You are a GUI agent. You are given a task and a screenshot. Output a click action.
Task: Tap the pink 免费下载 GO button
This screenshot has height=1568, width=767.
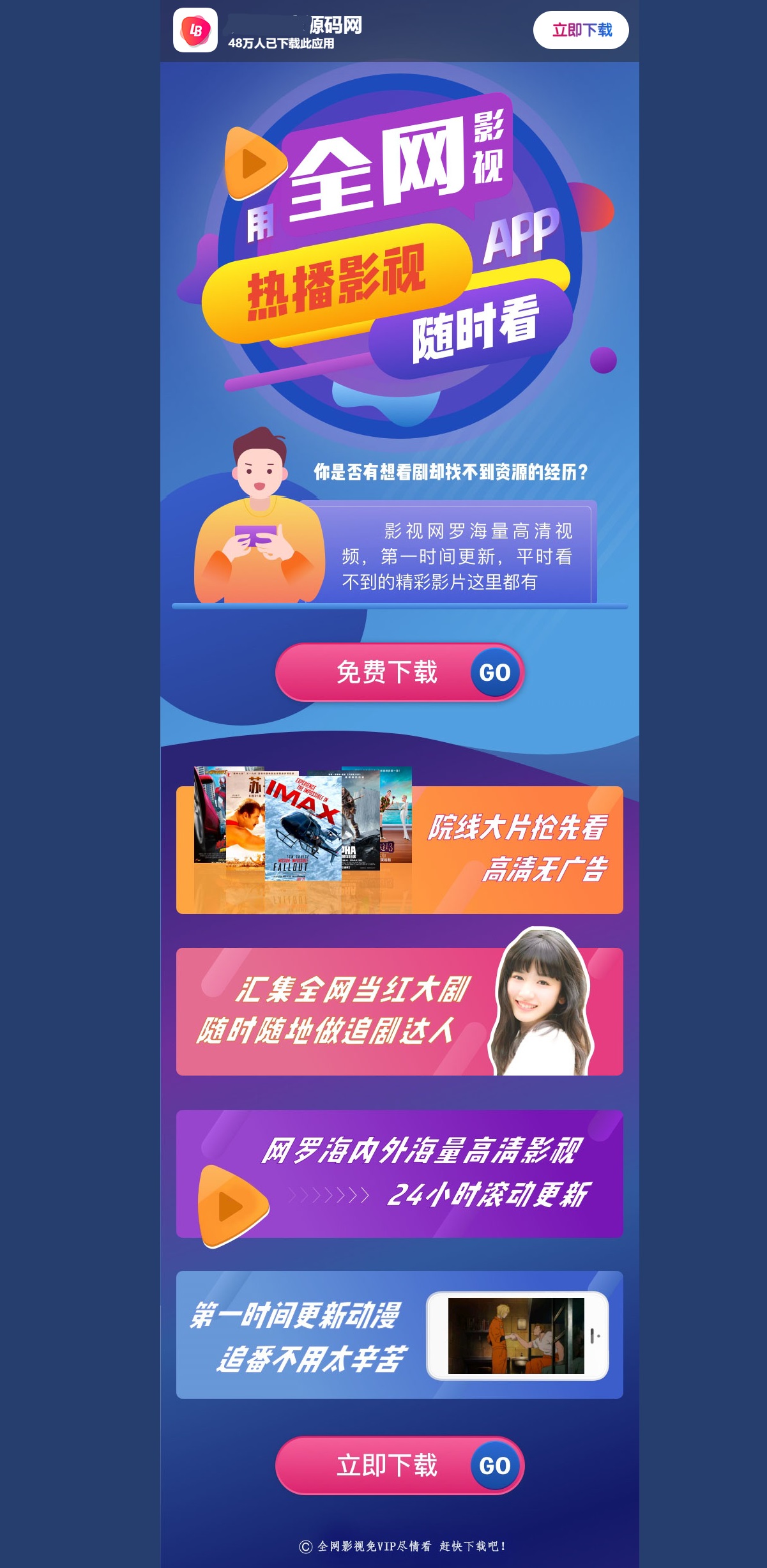[x=399, y=673]
